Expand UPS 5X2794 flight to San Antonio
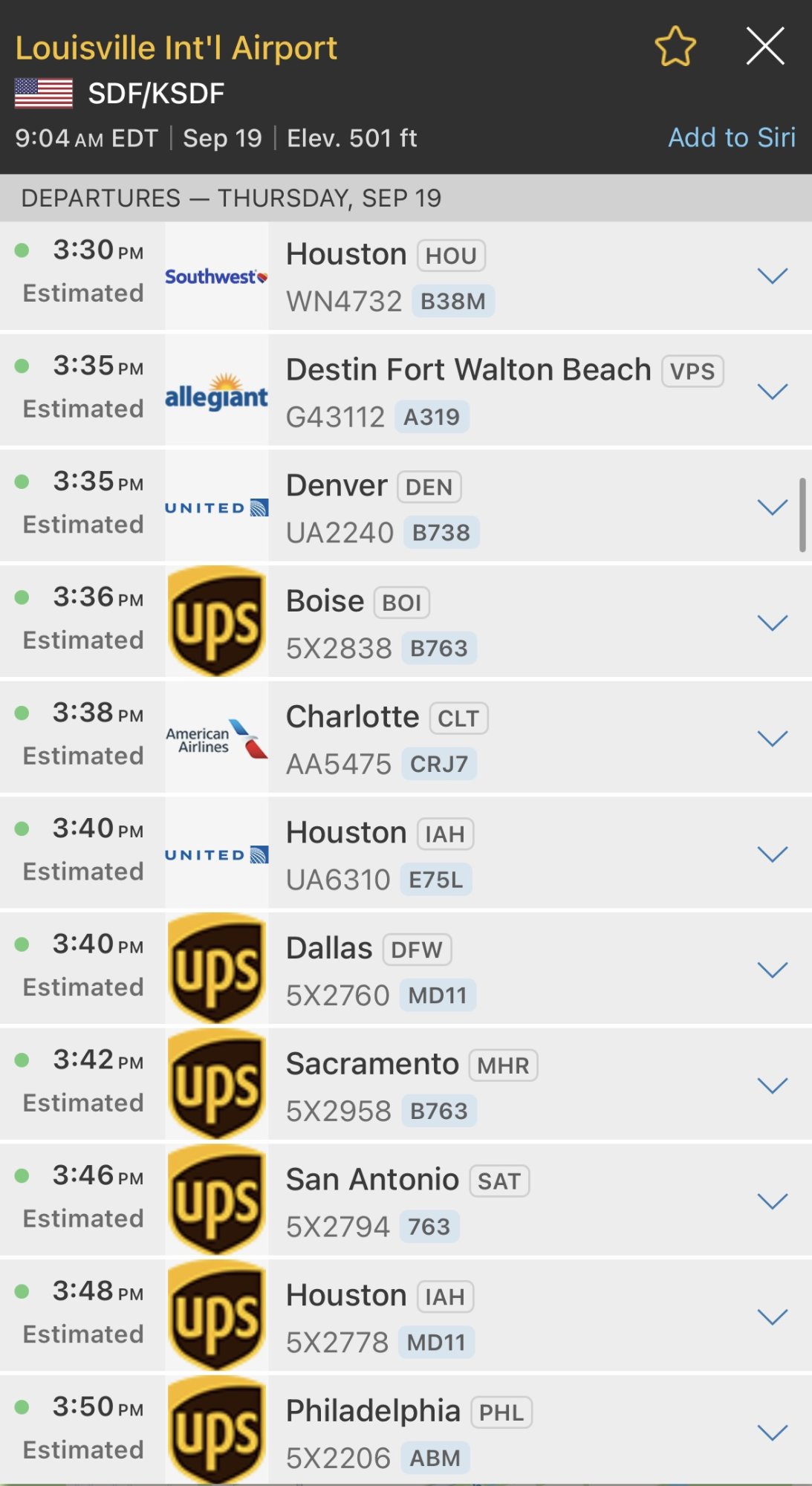Screen dimensions: 812x1486 tap(772, 1201)
